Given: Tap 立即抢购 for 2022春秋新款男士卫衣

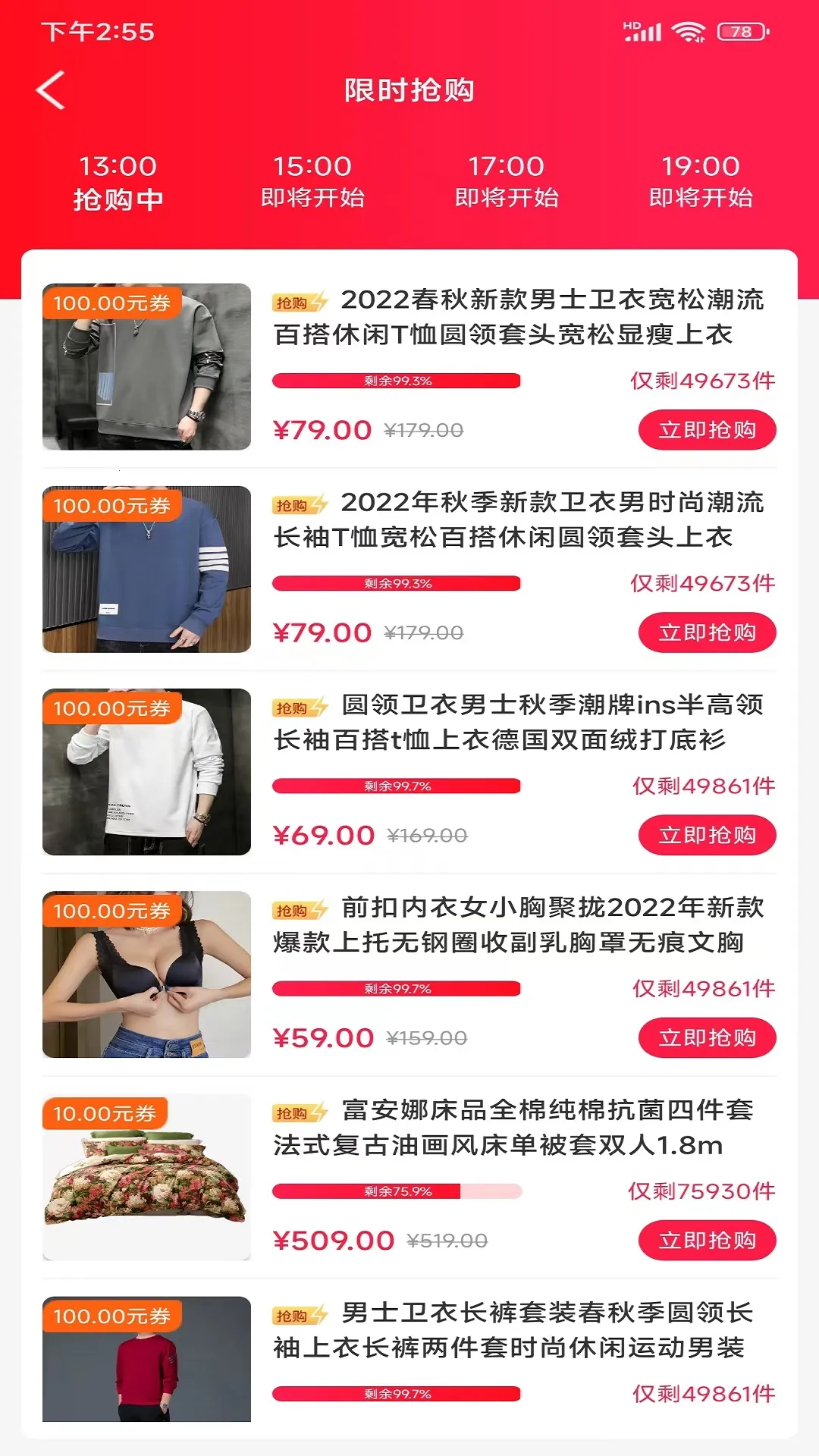Looking at the screenshot, I should click(707, 430).
